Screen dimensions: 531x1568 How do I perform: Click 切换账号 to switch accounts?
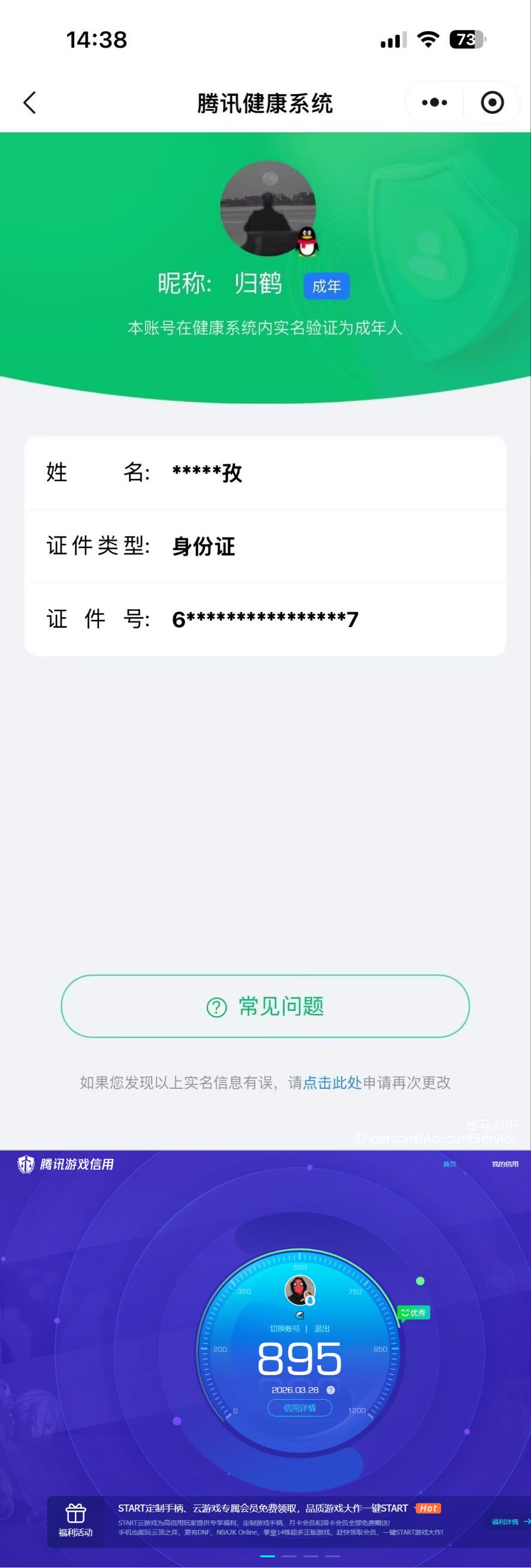coord(285,1329)
